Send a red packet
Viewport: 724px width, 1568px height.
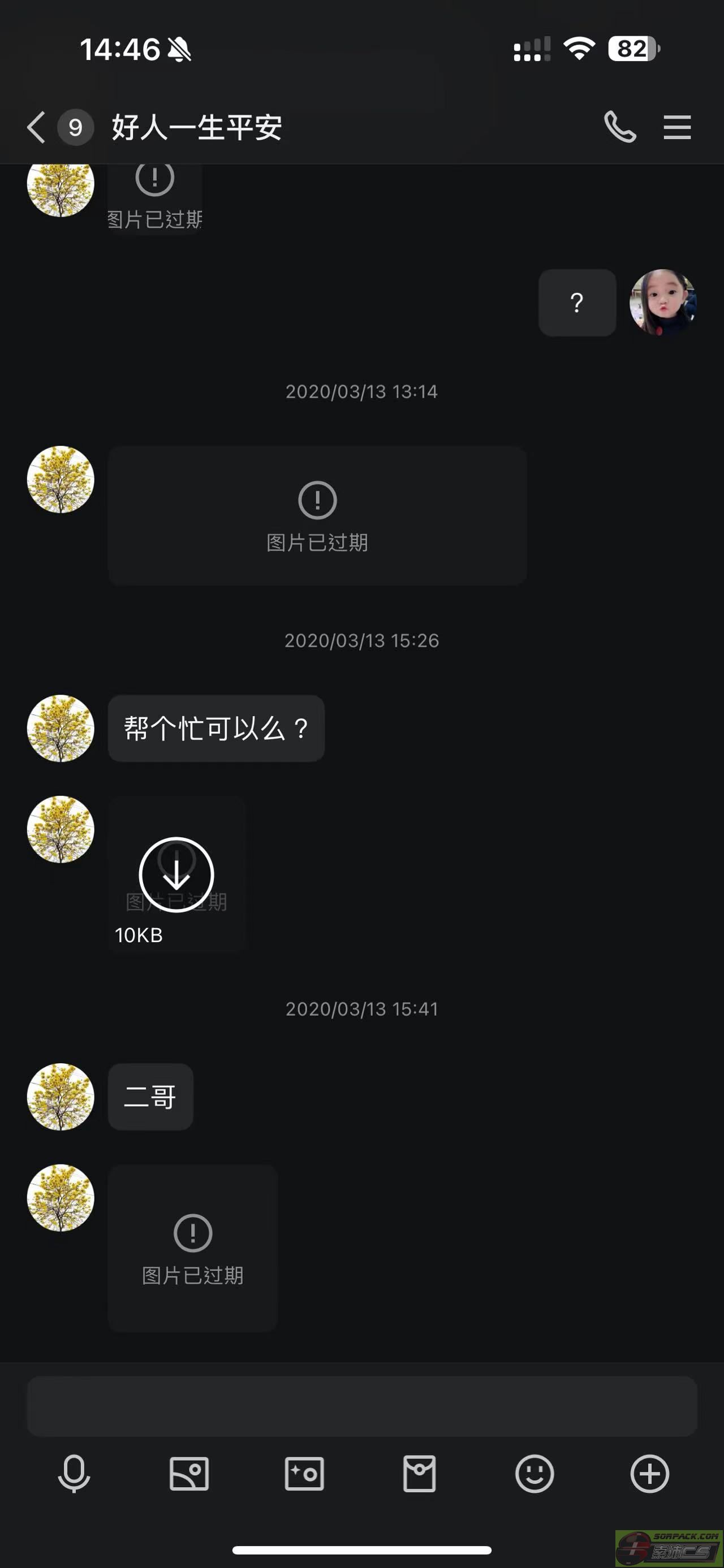coord(419,1474)
